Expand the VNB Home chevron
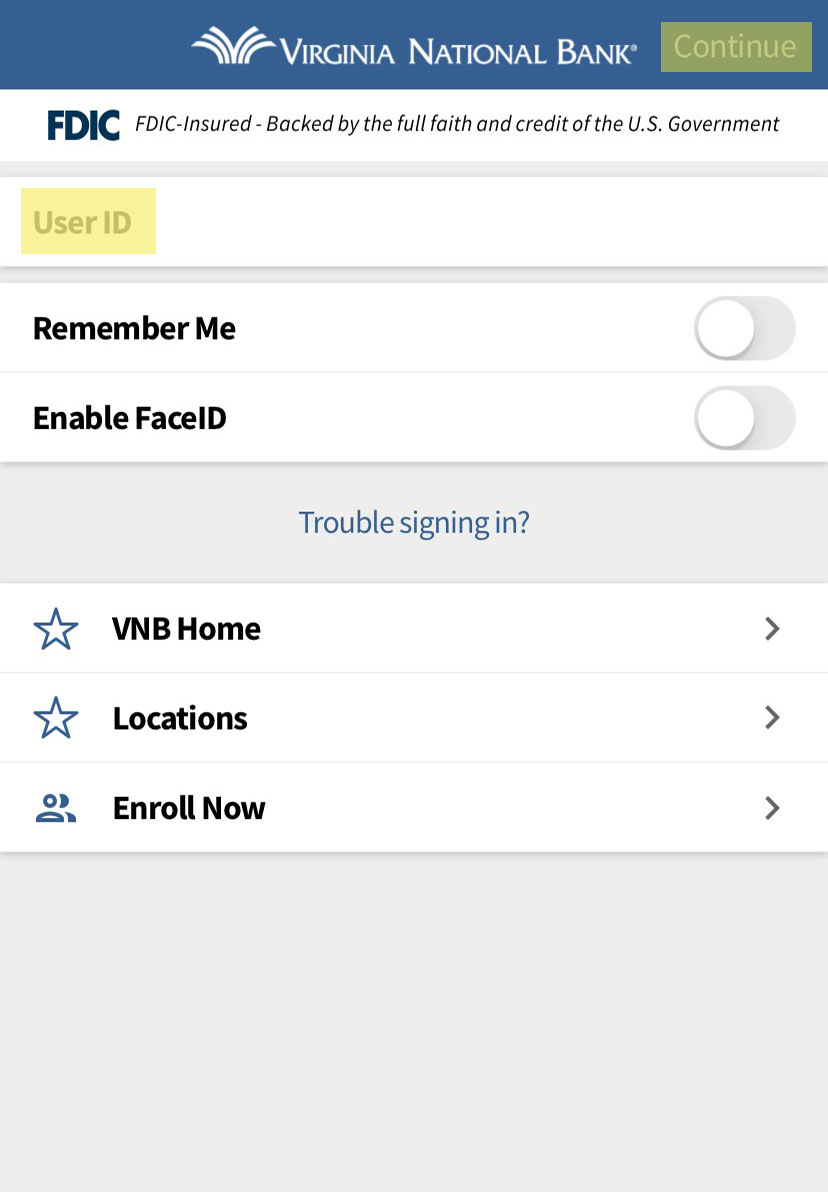 point(771,628)
